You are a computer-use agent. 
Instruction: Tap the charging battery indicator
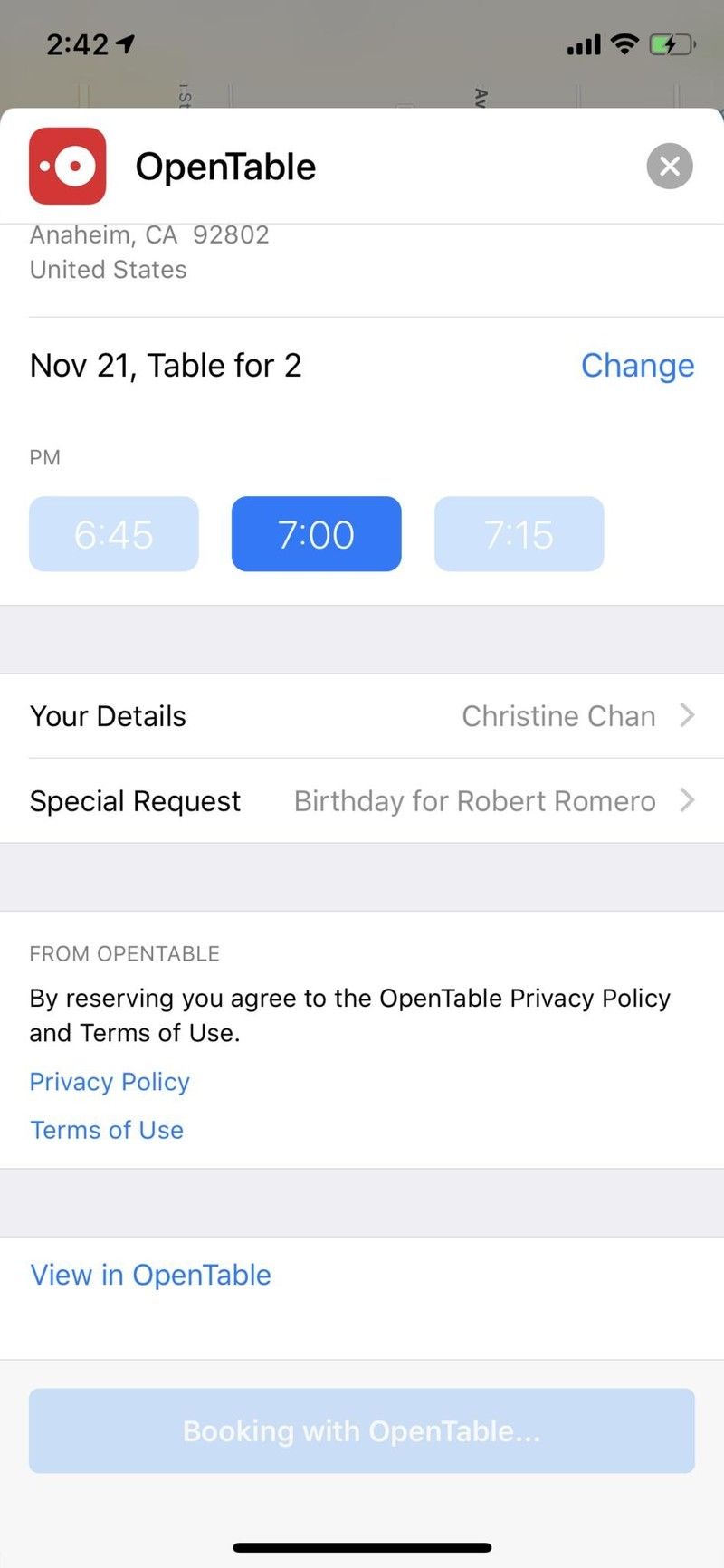point(671,43)
